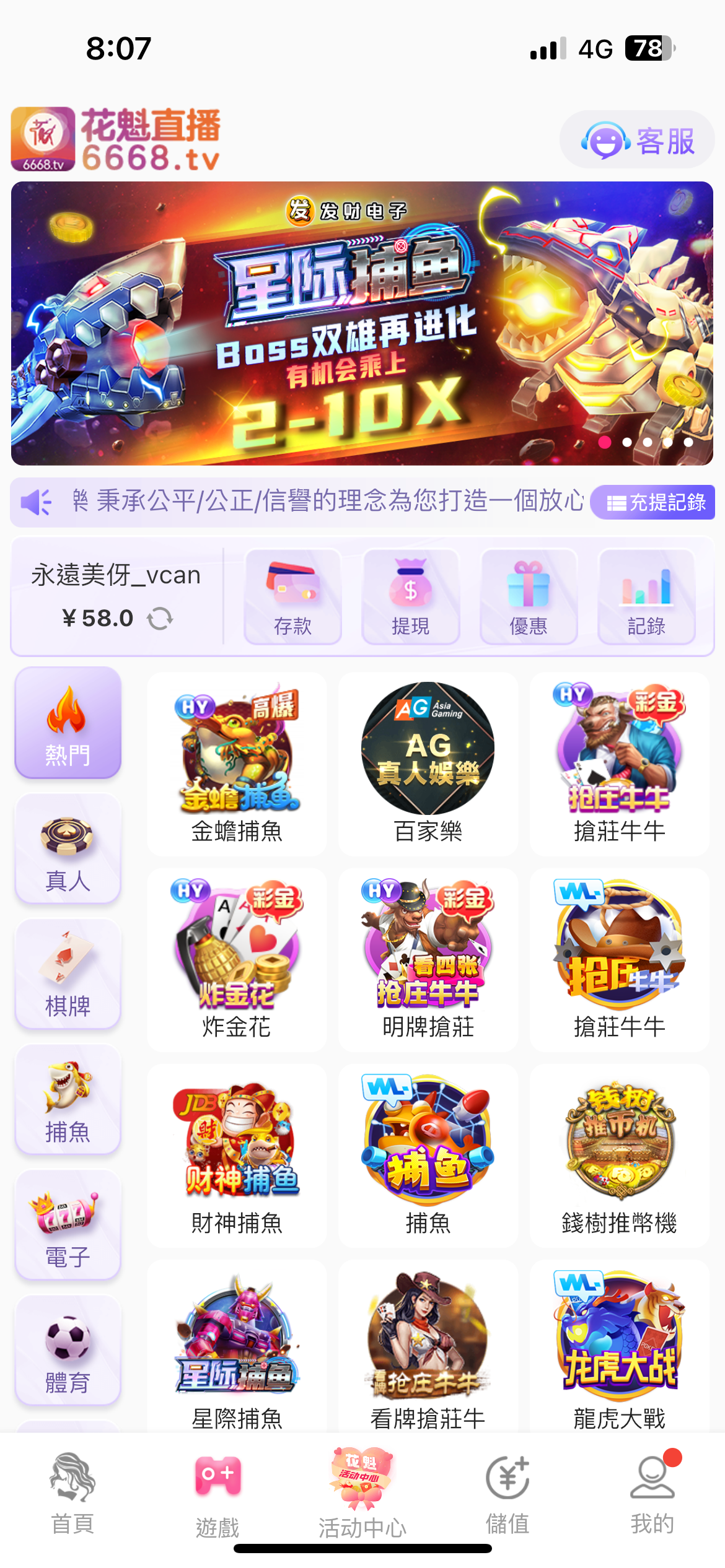
Task: Select the second carousel indicator dot
Action: coord(628,442)
